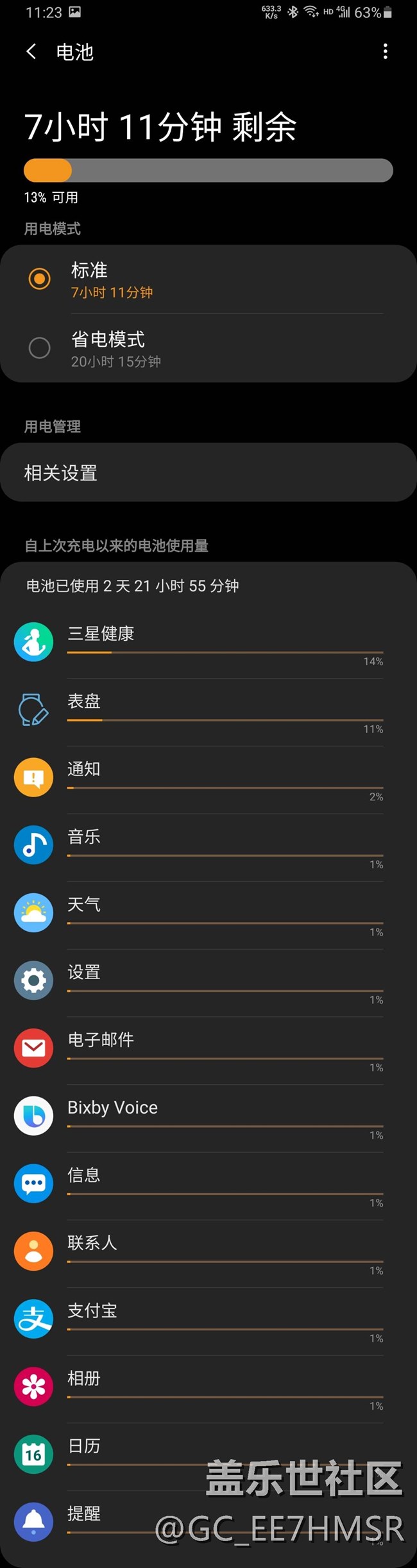The height and width of the screenshot is (1568, 417).
Task: Open 联系人 battery usage
Action: (x=208, y=1253)
